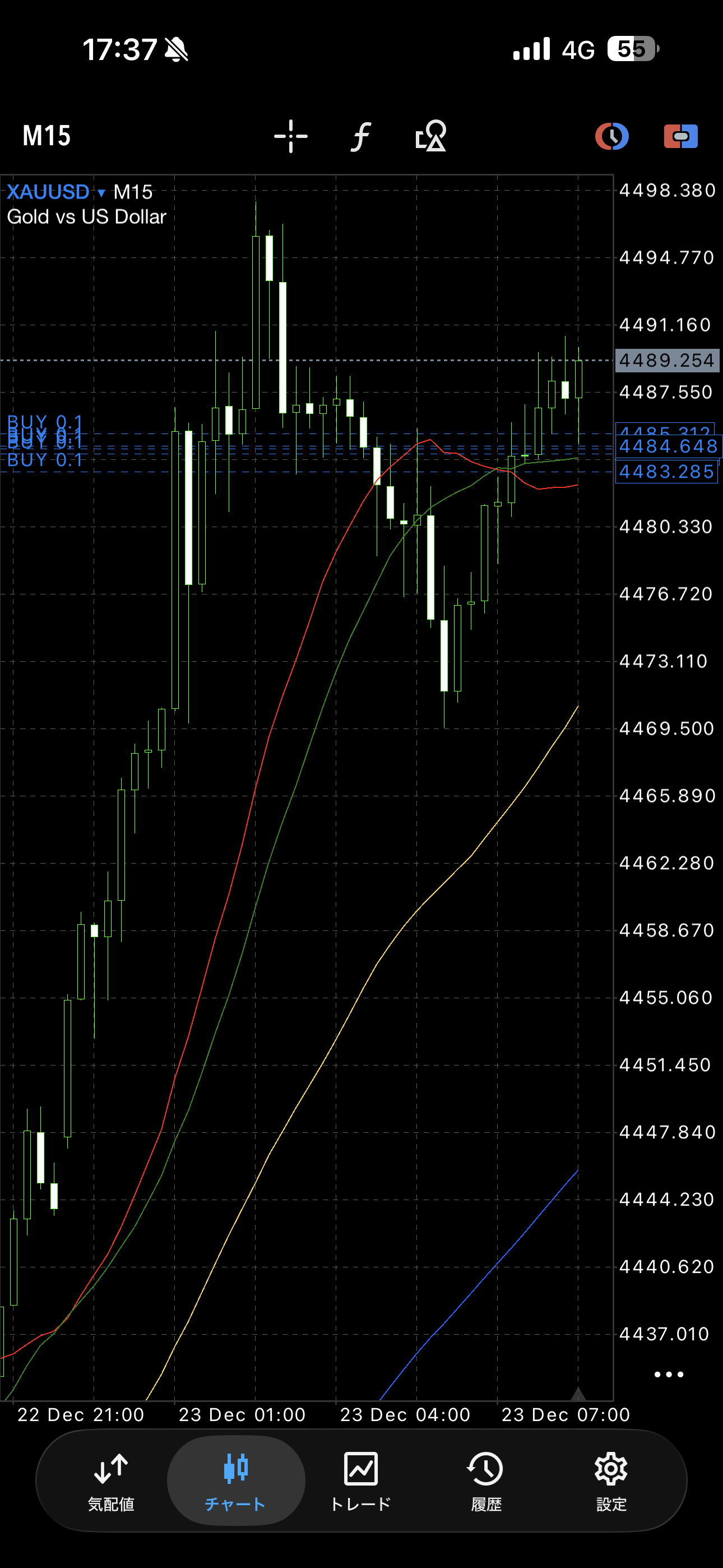The width and height of the screenshot is (723, 1568).
Task: Activate the crosshair tool
Action: pos(291,136)
